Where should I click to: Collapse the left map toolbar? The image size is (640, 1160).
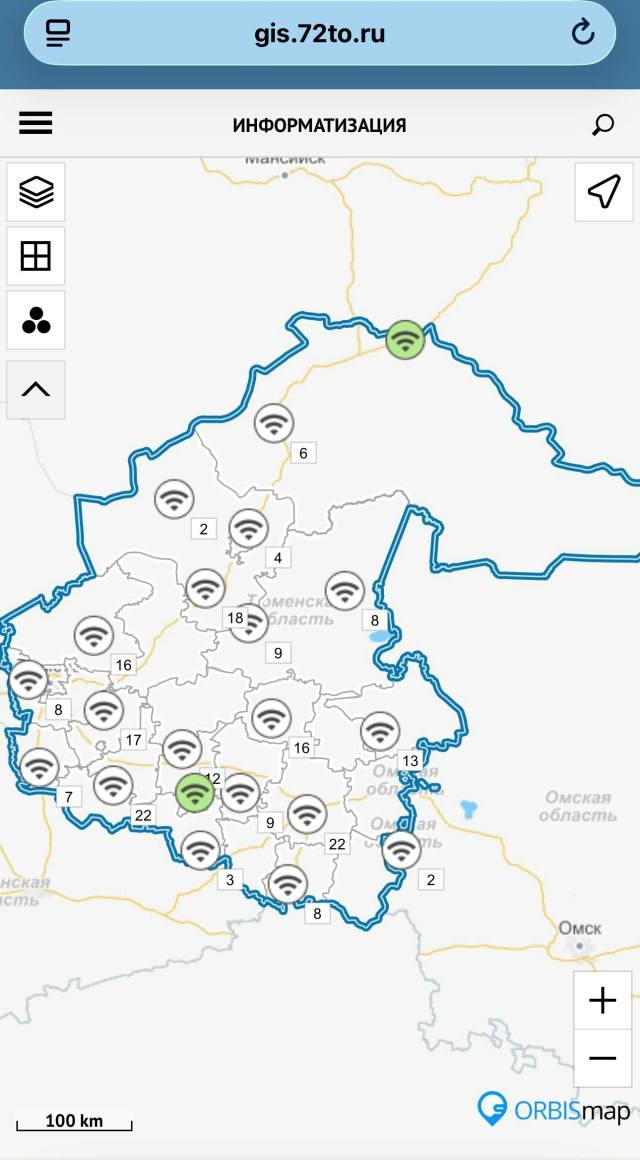[x=36, y=389]
